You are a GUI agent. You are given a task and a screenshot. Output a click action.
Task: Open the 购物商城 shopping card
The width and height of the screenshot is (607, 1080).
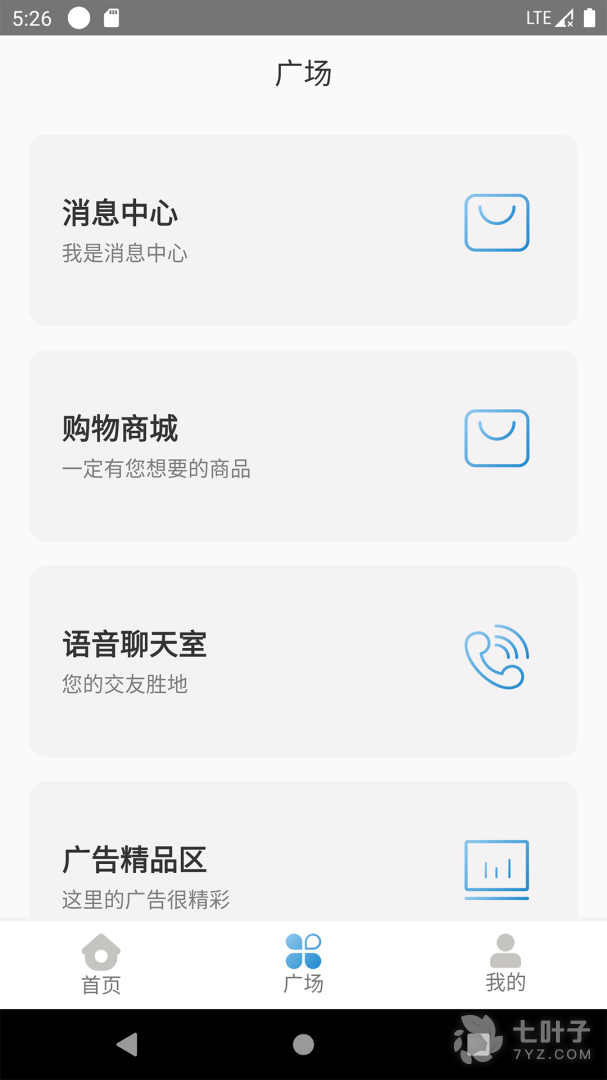point(303,445)
